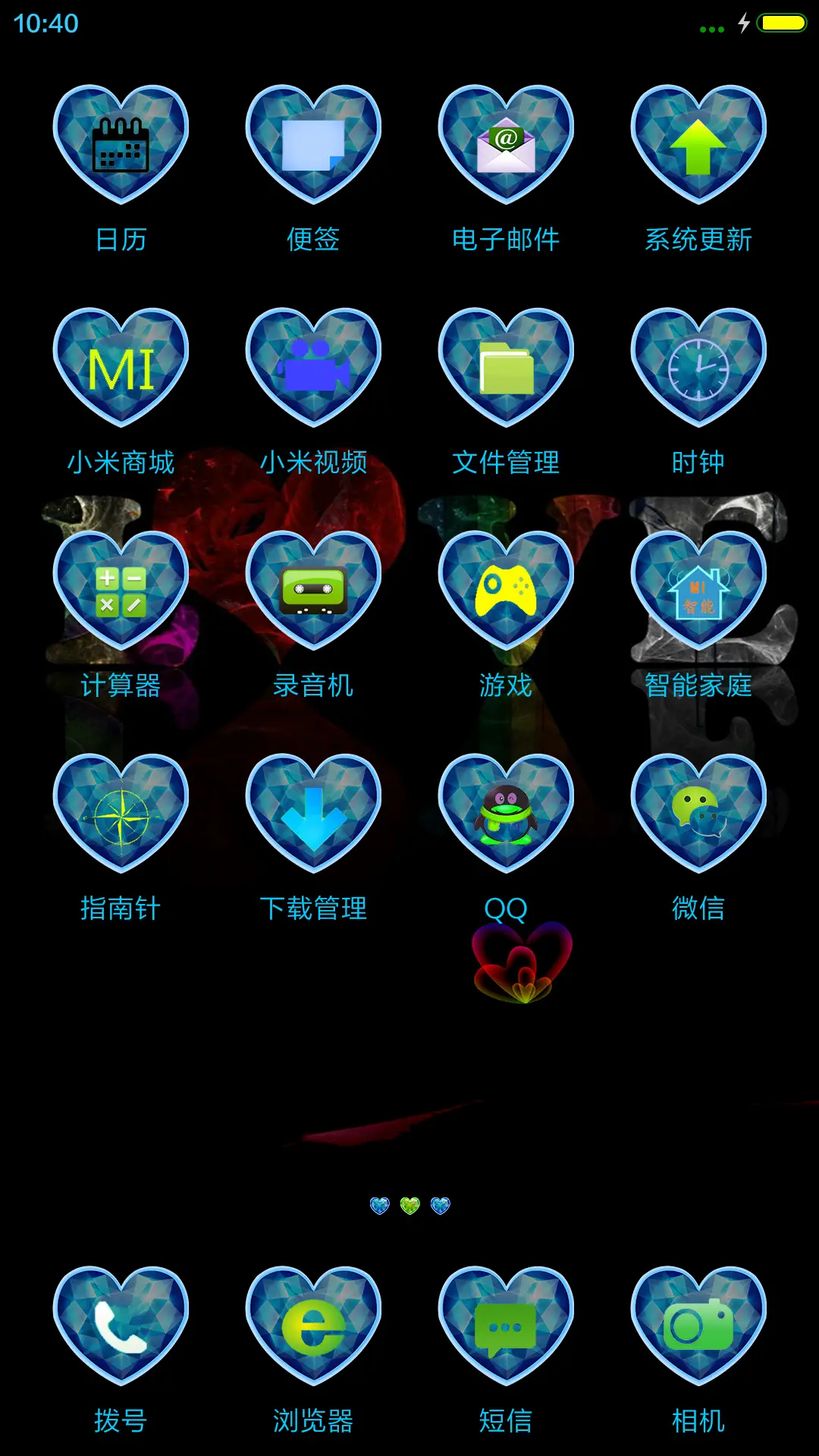Open 微信 WeChat
The image size is (819, 1456).
pos(698,814)
